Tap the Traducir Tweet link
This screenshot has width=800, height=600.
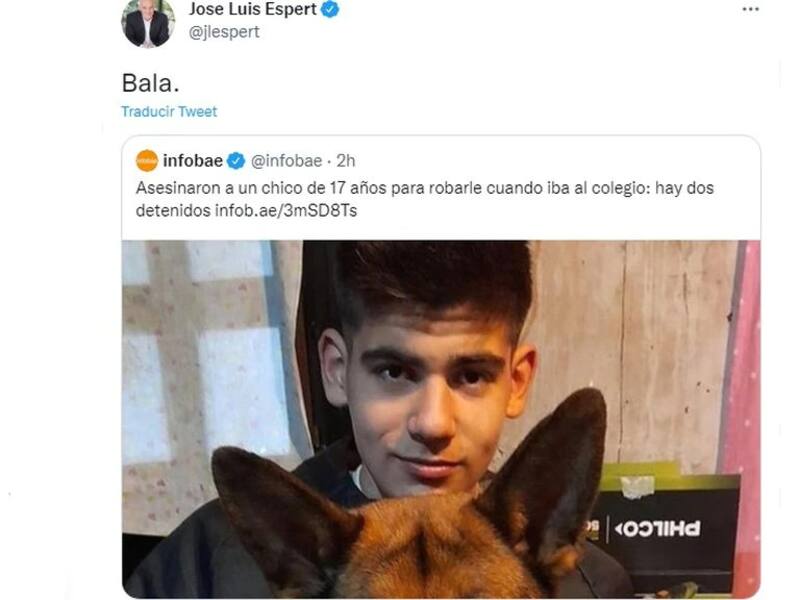click(x=169, y=112)
